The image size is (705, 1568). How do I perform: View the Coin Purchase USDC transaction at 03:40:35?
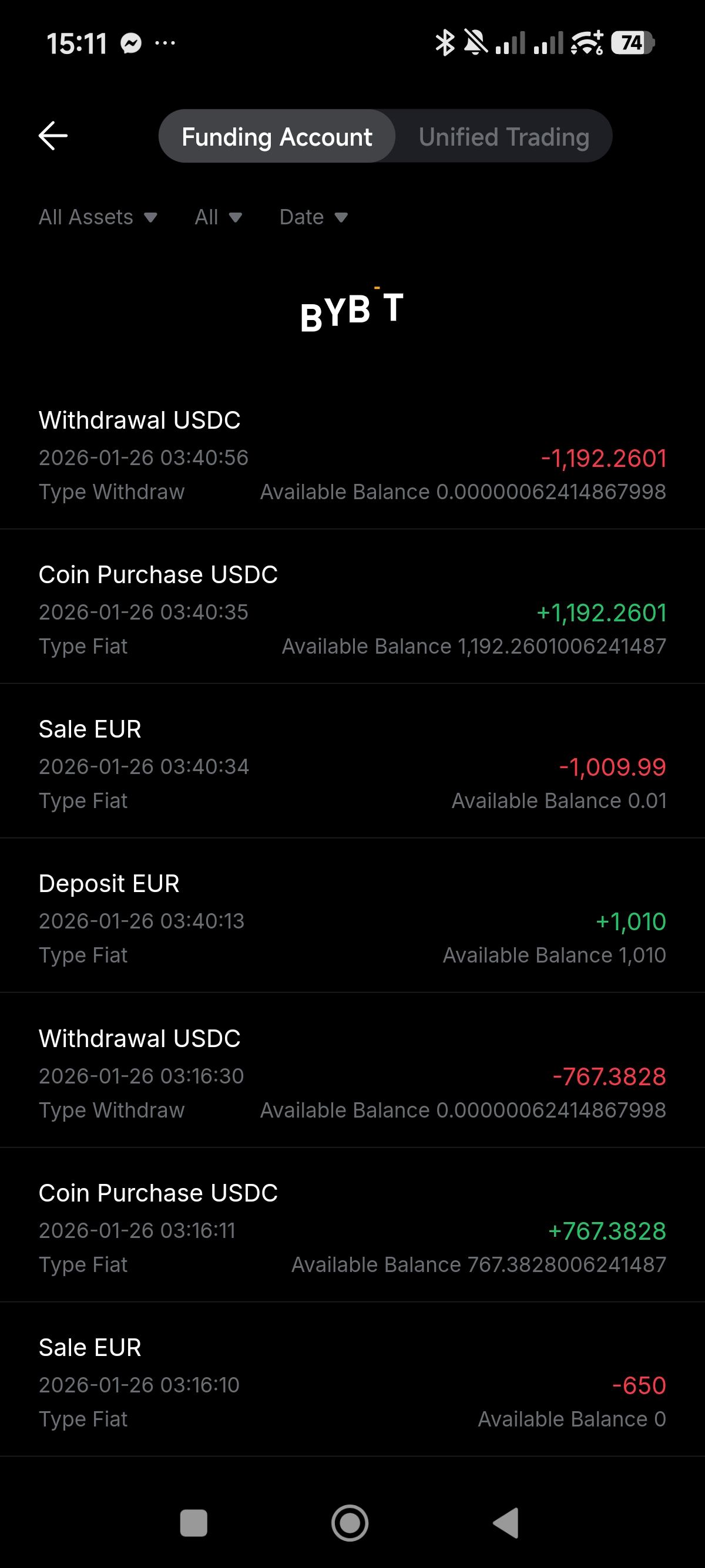[352, 610]
